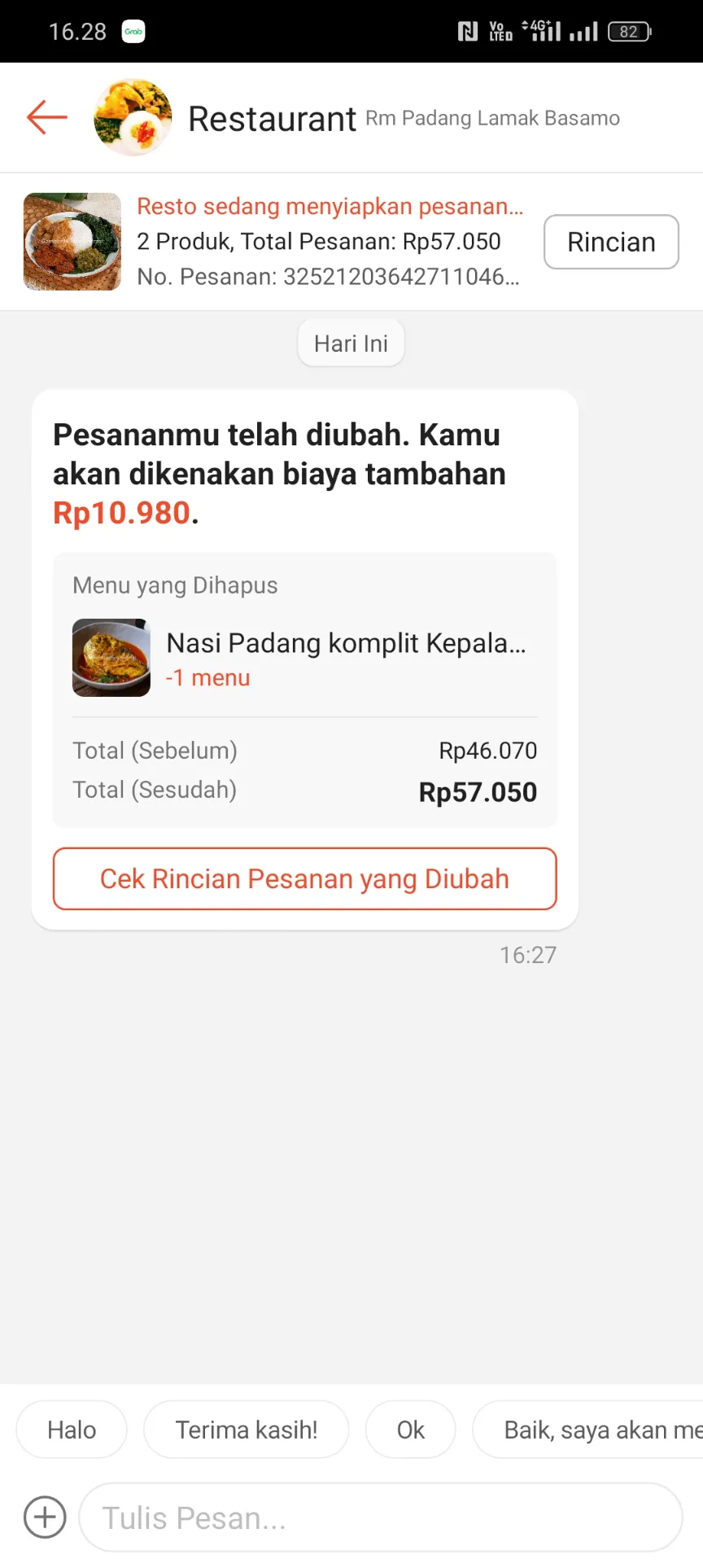
Task: Tap Cek Rincian Pesanan yang Diubah
Action: coord(305,878)
